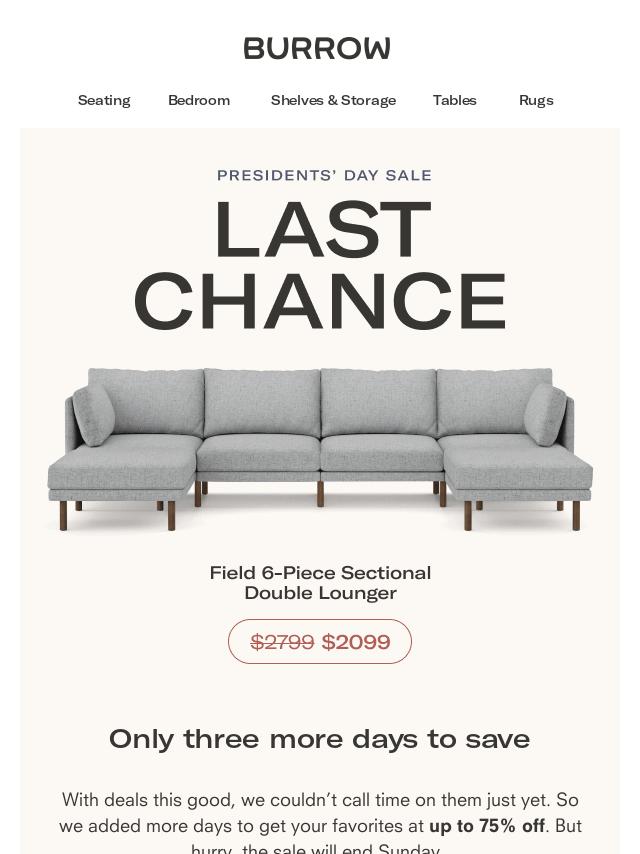Open the Tables category
640x854 pixels.
pyautogui.click(x=454, y=100)
